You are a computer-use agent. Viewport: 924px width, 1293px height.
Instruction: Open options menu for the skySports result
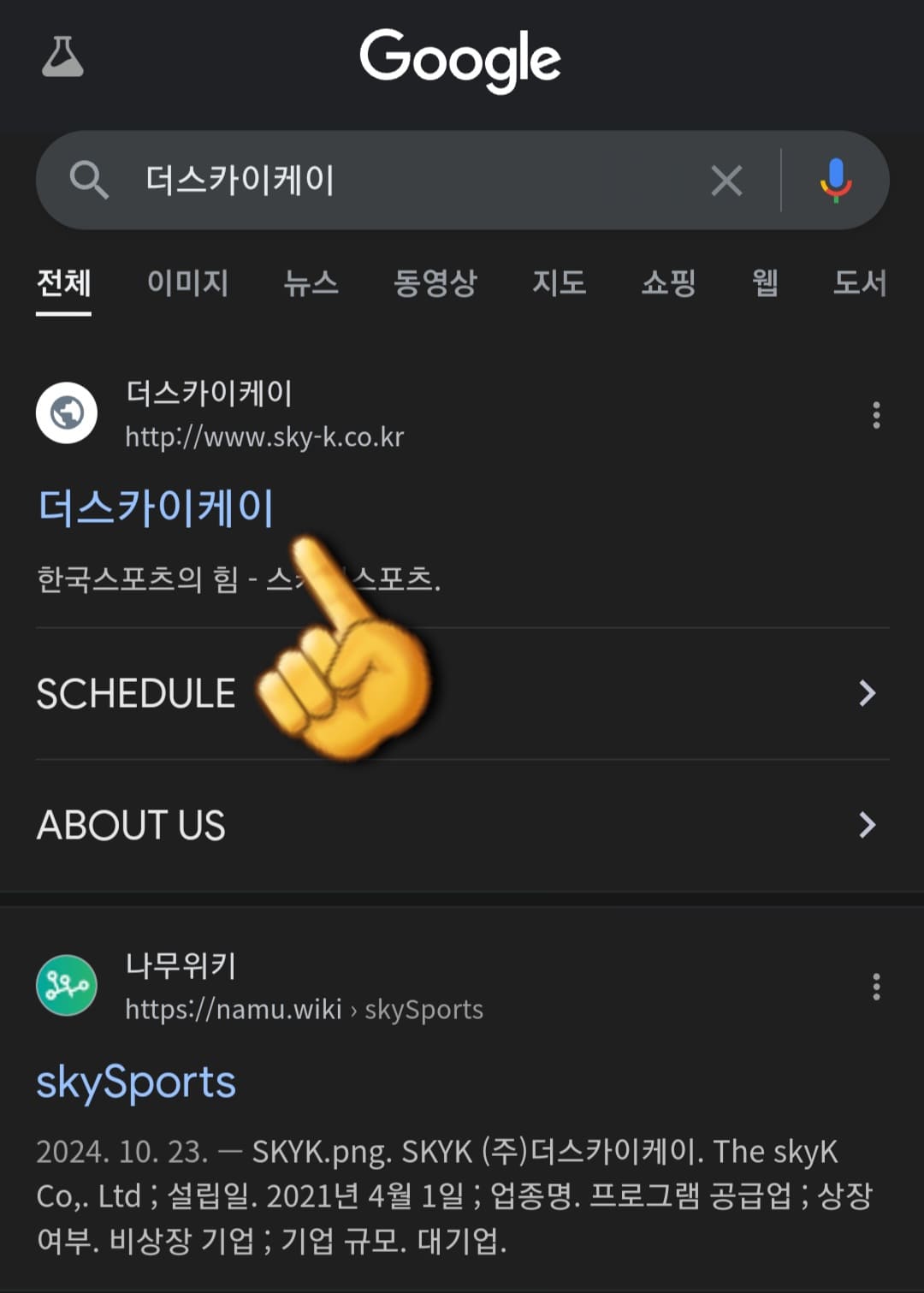point(876,988)
